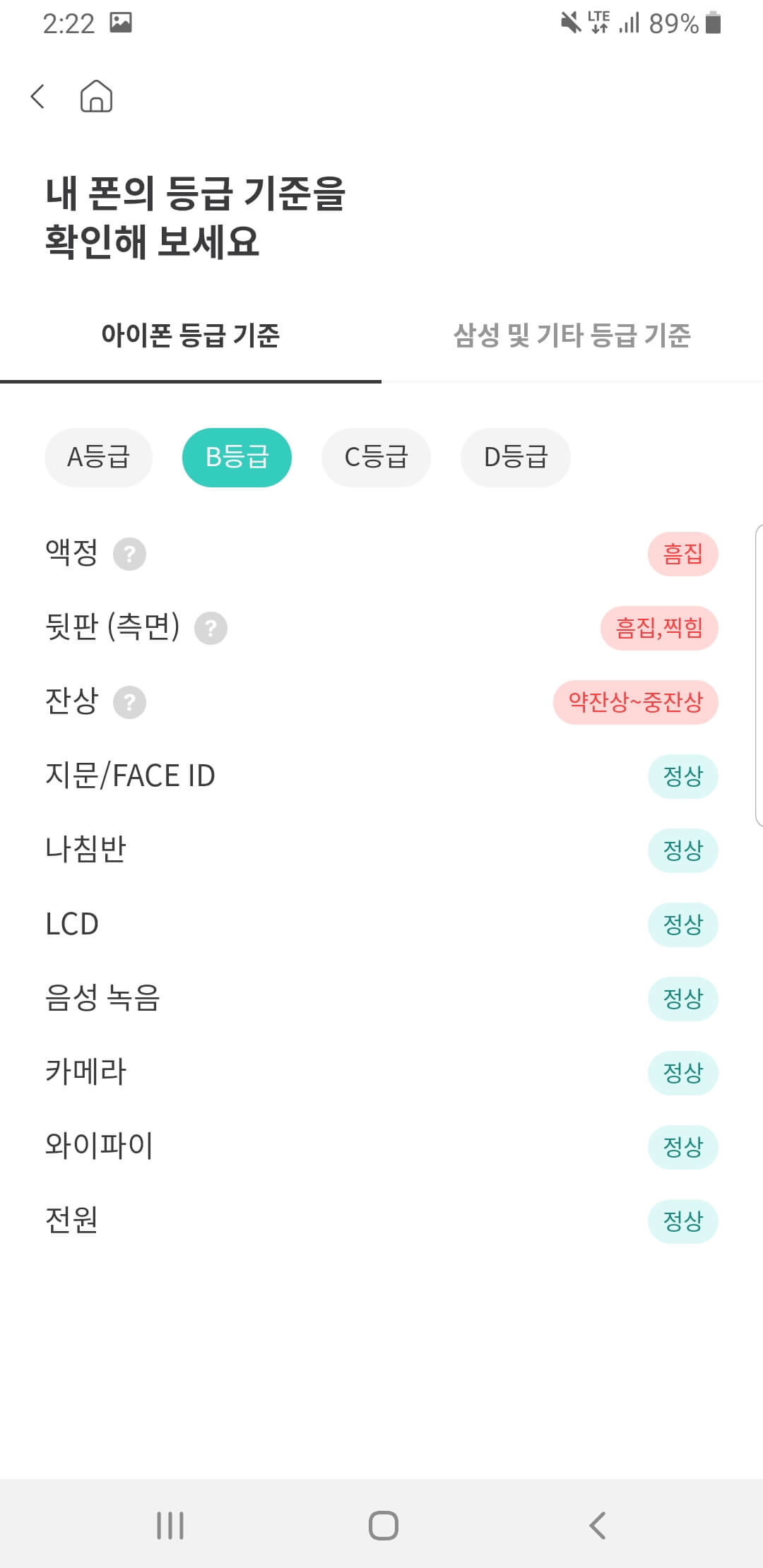This screenshot has height=1568, width=763.
Task: Click the question mark beside 뒷판 (측면)
Action: click(x=212, y=628)
